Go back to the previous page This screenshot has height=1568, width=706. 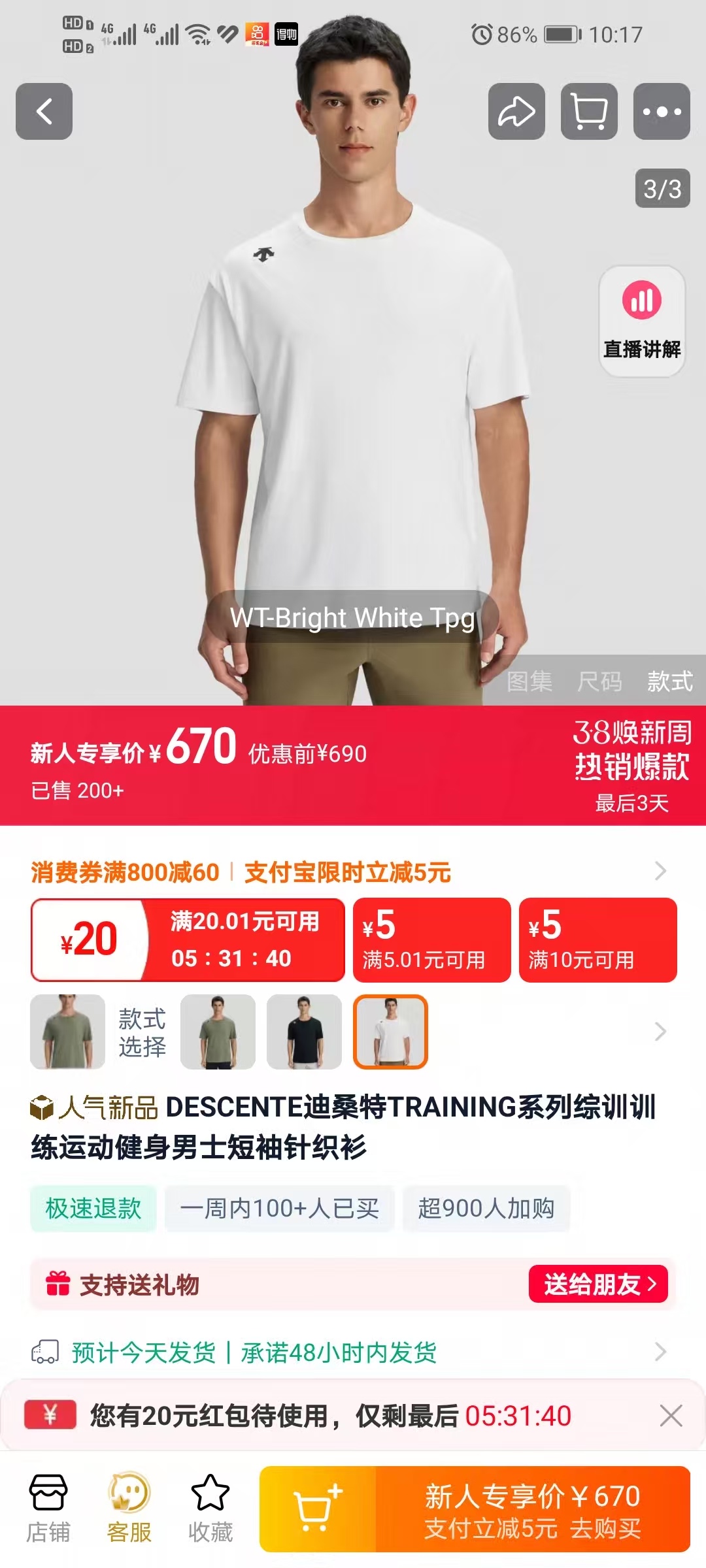[x=44, y=111]
